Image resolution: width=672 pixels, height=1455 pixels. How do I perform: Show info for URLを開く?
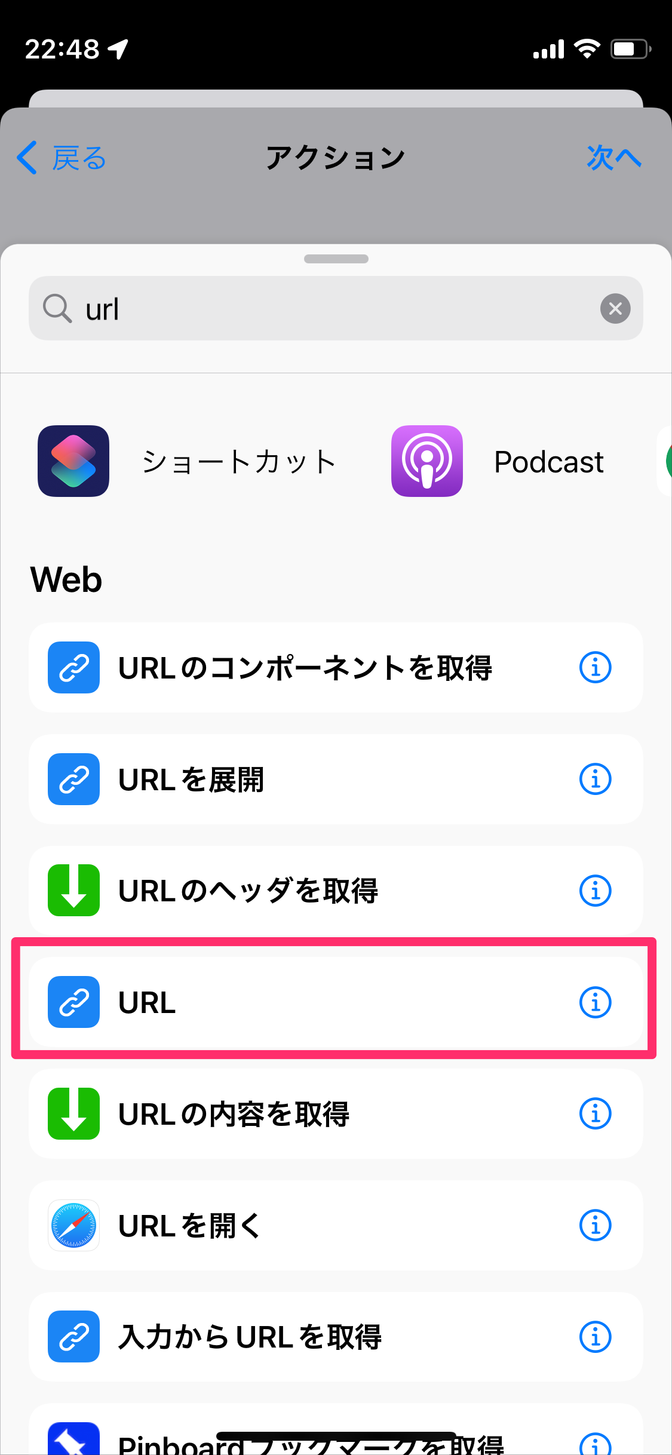pyautogui.click(x=595, y=1225)
